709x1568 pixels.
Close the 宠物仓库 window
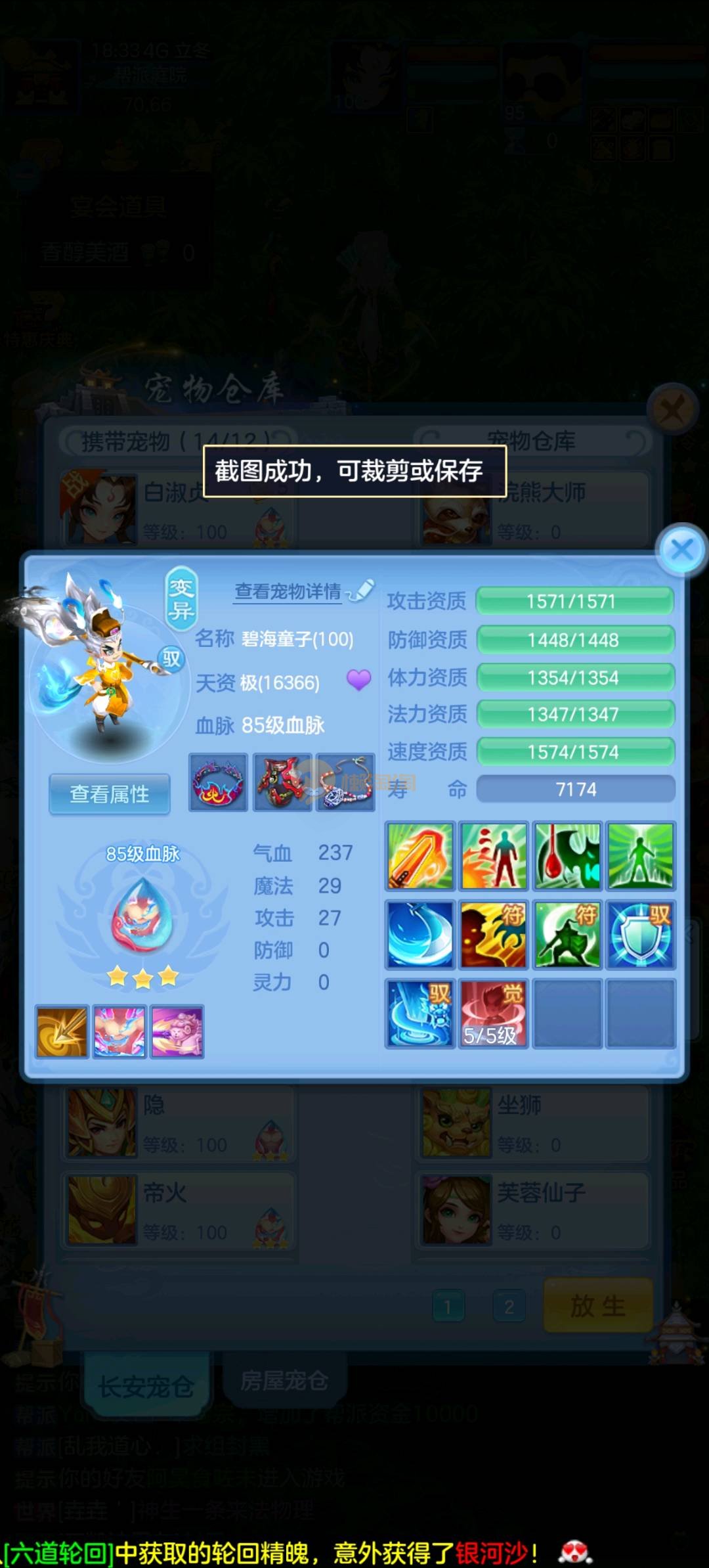tap(672, 411)
